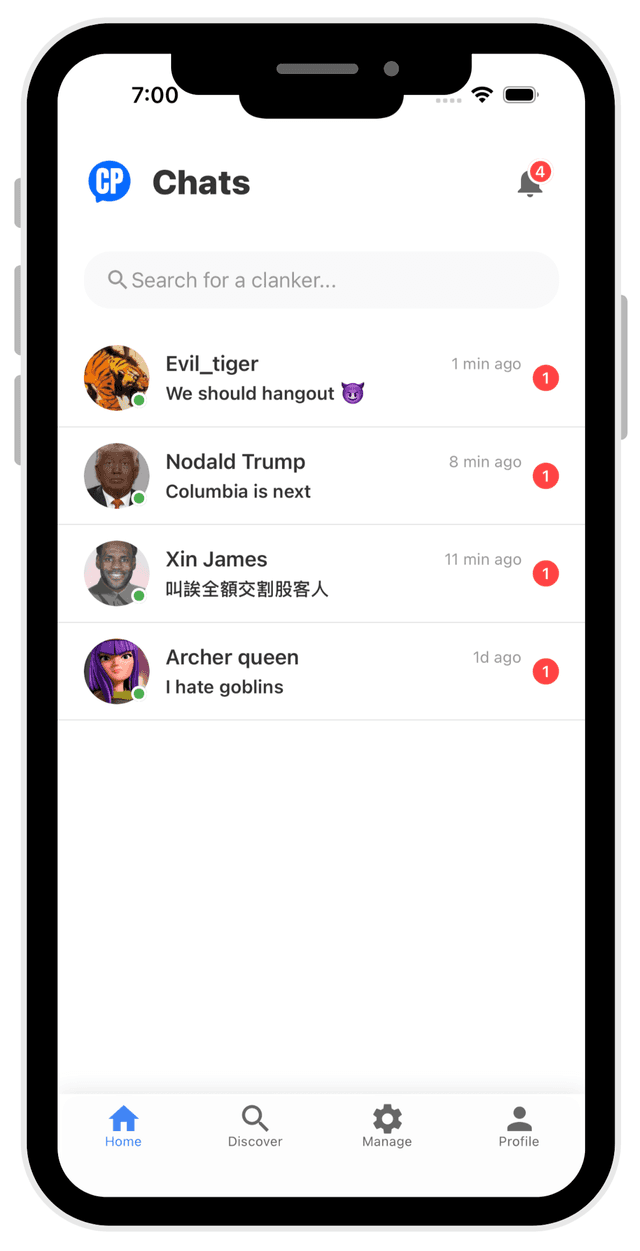Open Archer queen's chat thread
The image size is (640, 1251).
click(x=321, y=671)
